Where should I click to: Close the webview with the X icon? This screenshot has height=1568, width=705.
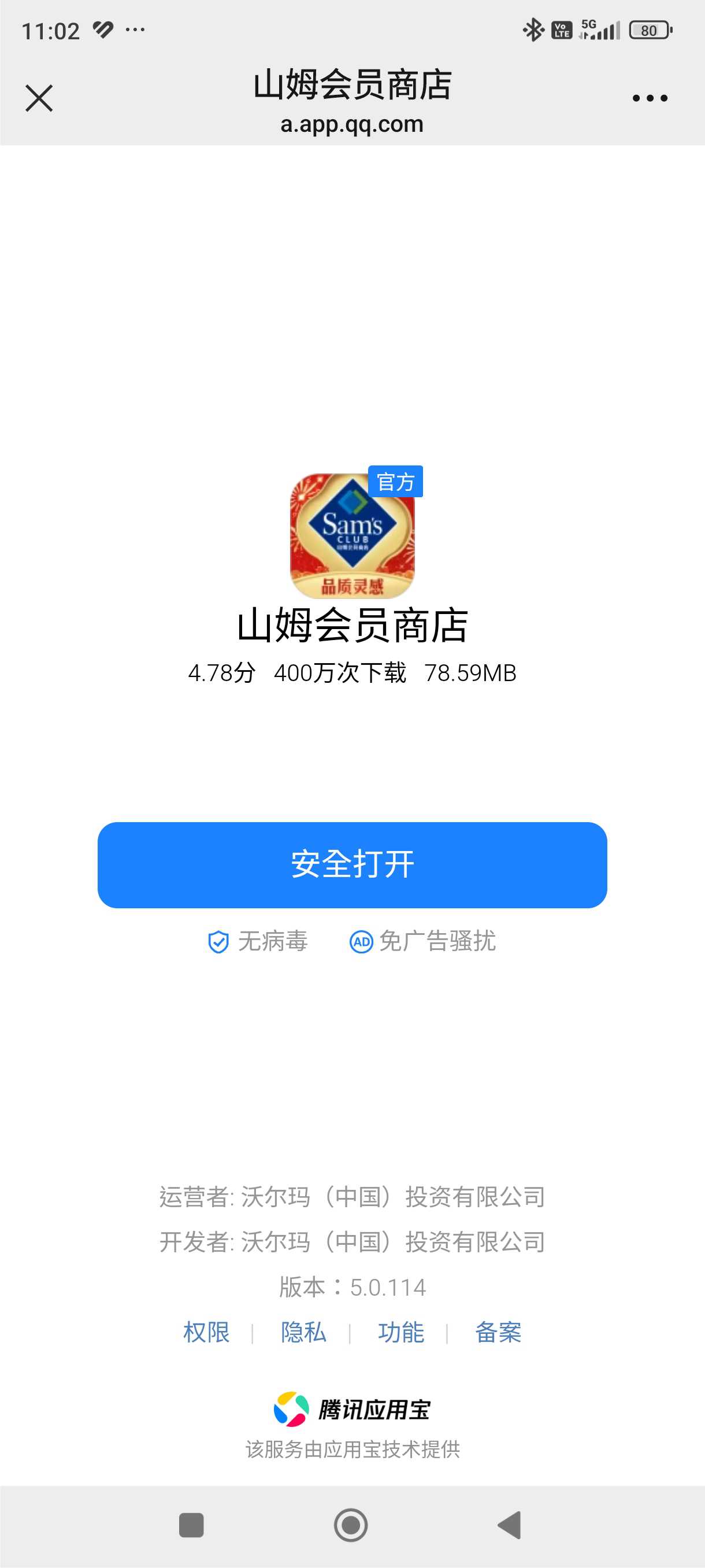(x=39, y=98)
